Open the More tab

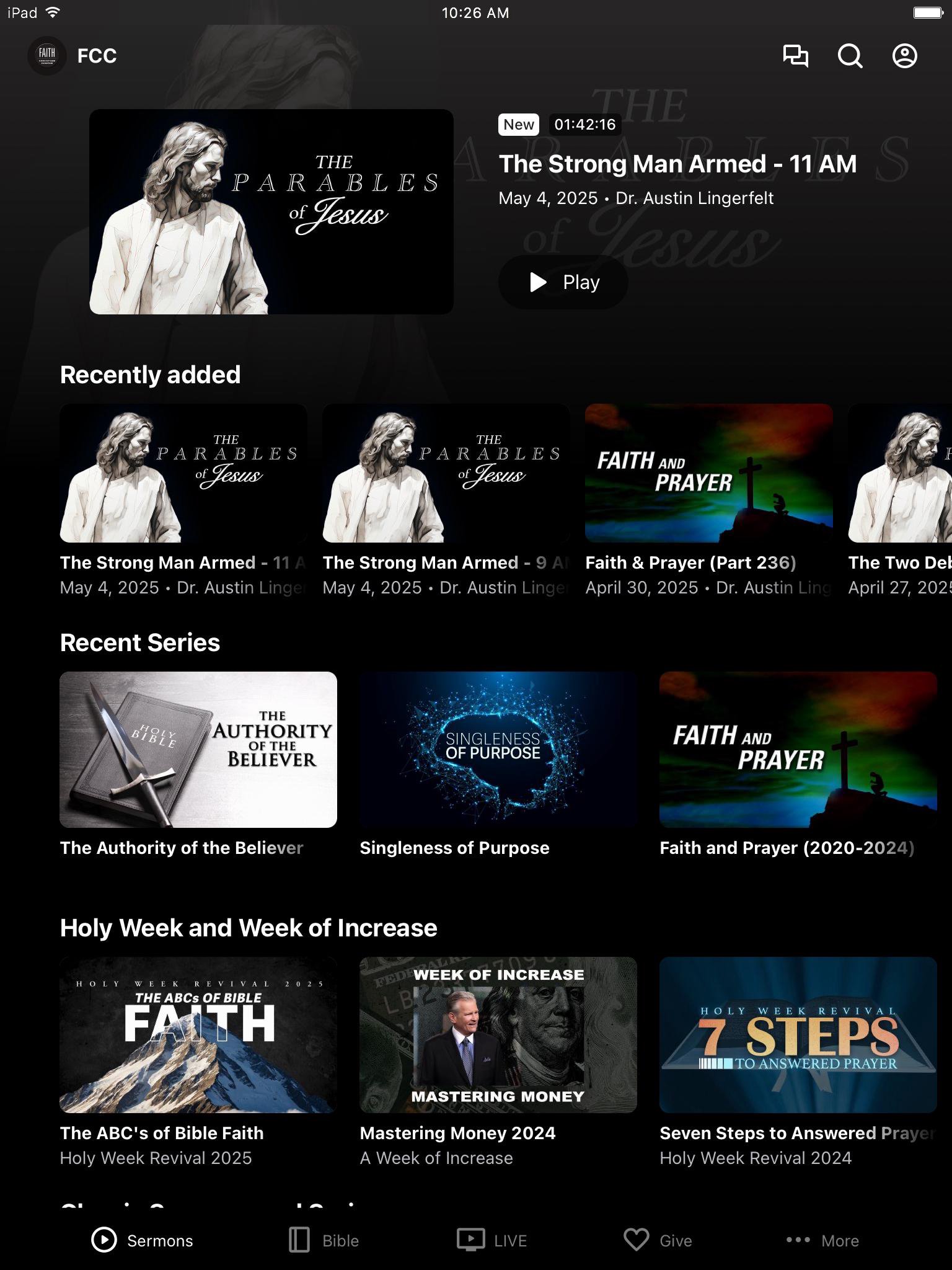tap(822, 1240)
